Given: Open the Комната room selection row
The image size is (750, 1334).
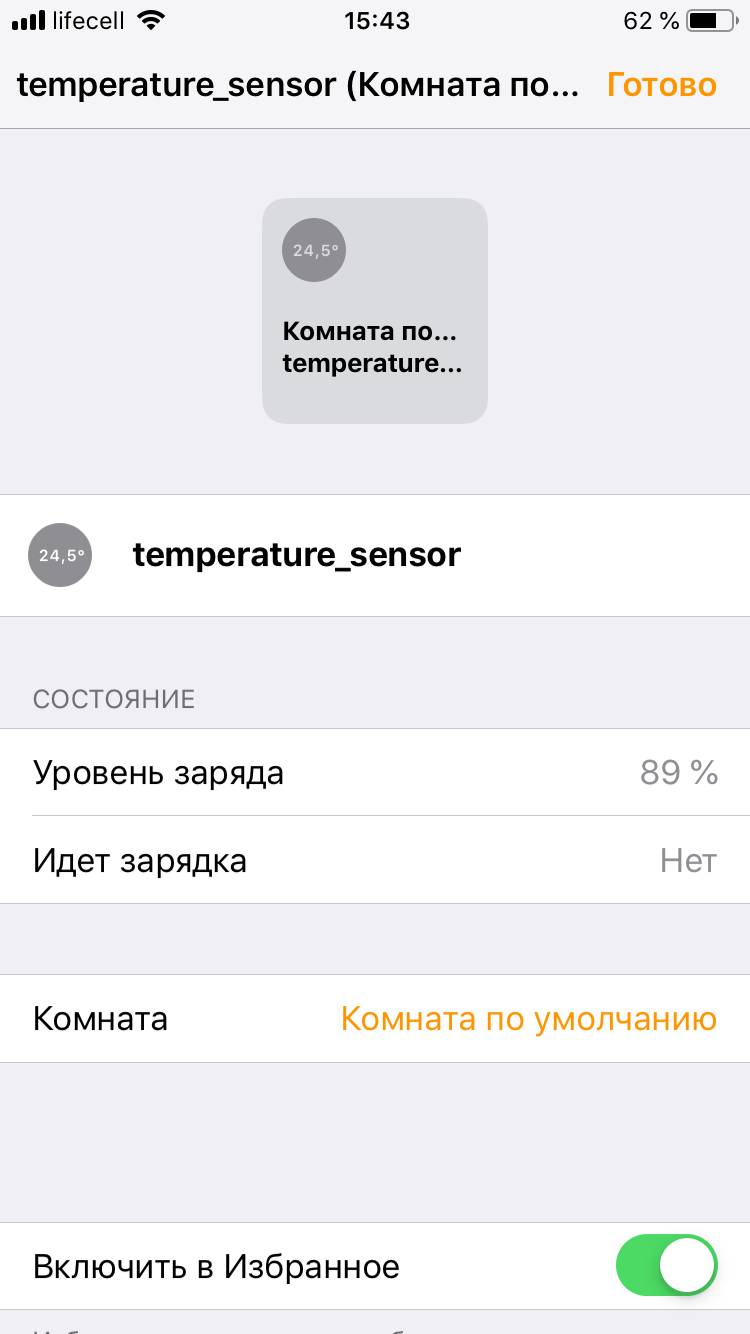Looking at the screenshot, I should click(375, 1019).
